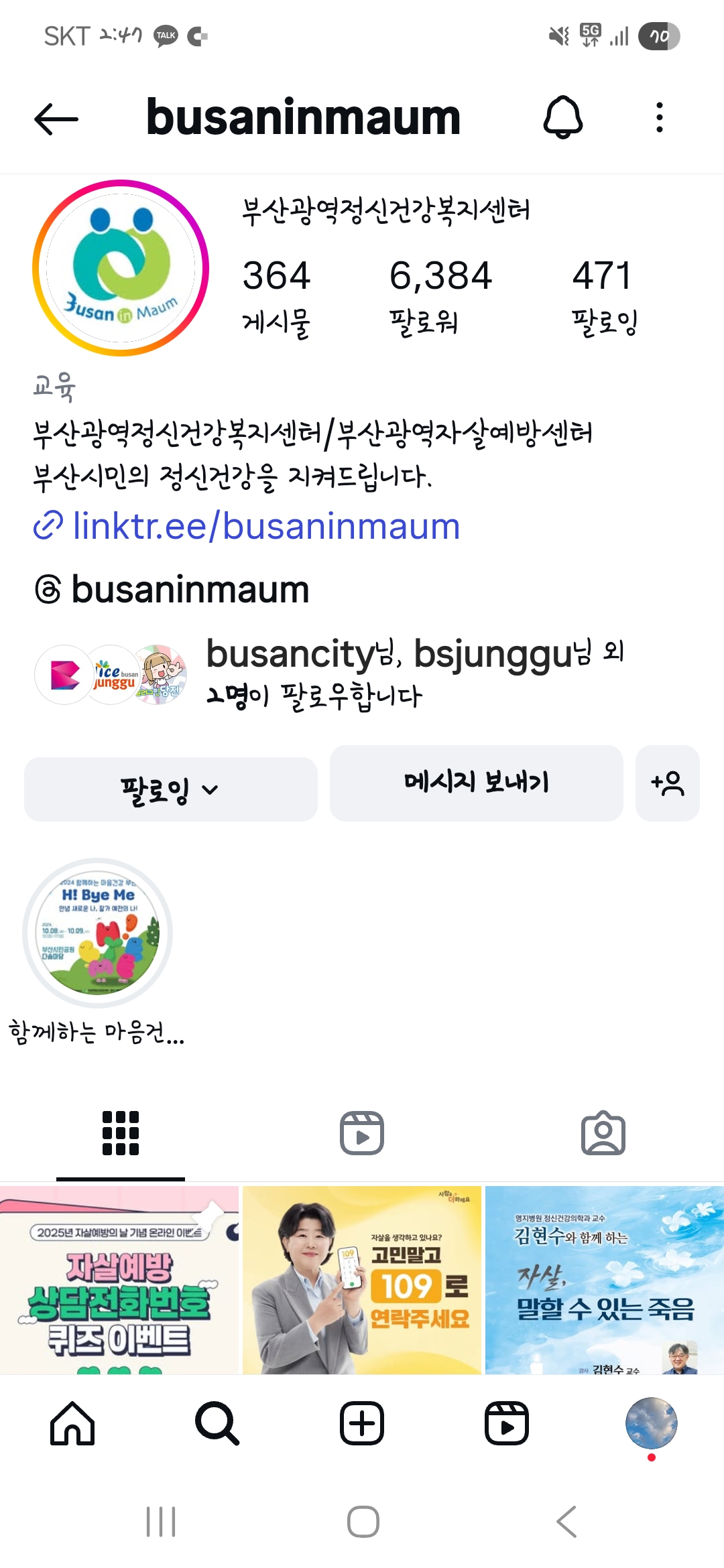The width and height of the screenshot is (724, 1568).
Task: Open the 자살, 말할 수 있는 죽음 post
Action: click(x=604, y=1280)
